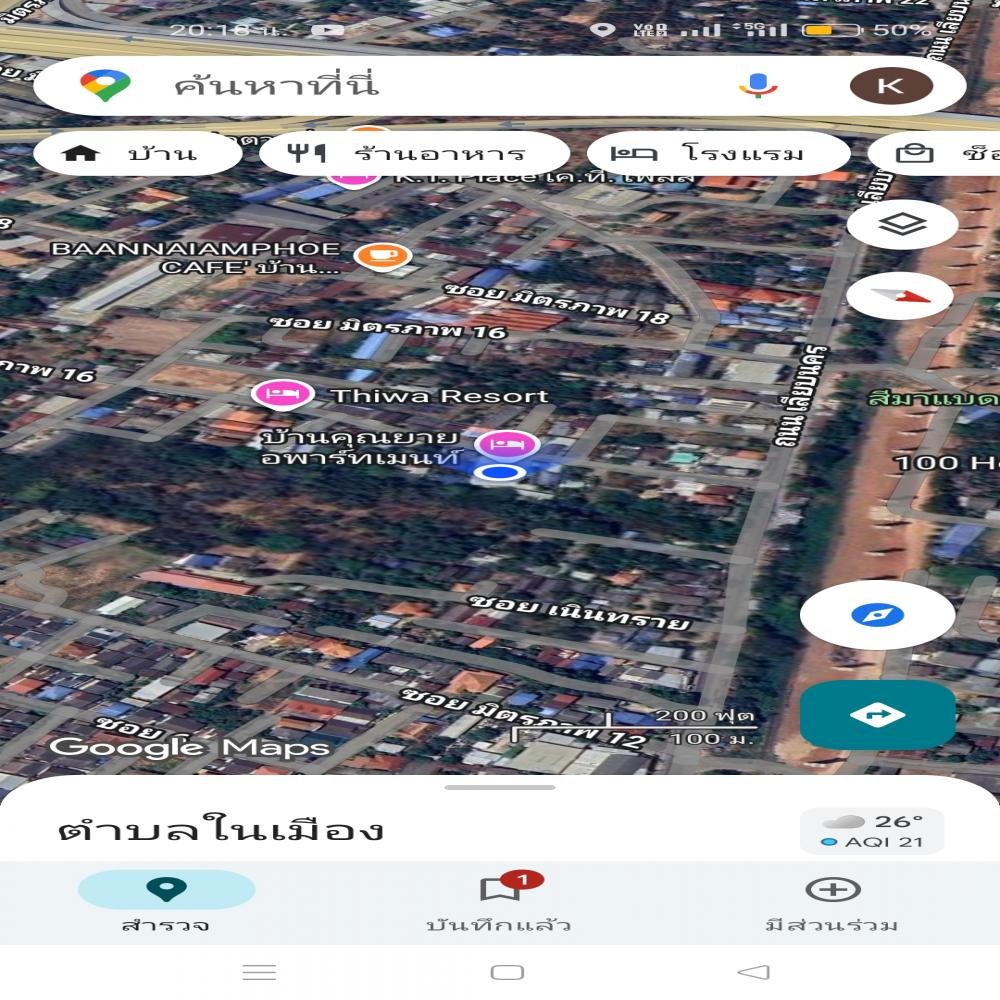Open the weather and AQI 21 card

(x=871, y=831)
